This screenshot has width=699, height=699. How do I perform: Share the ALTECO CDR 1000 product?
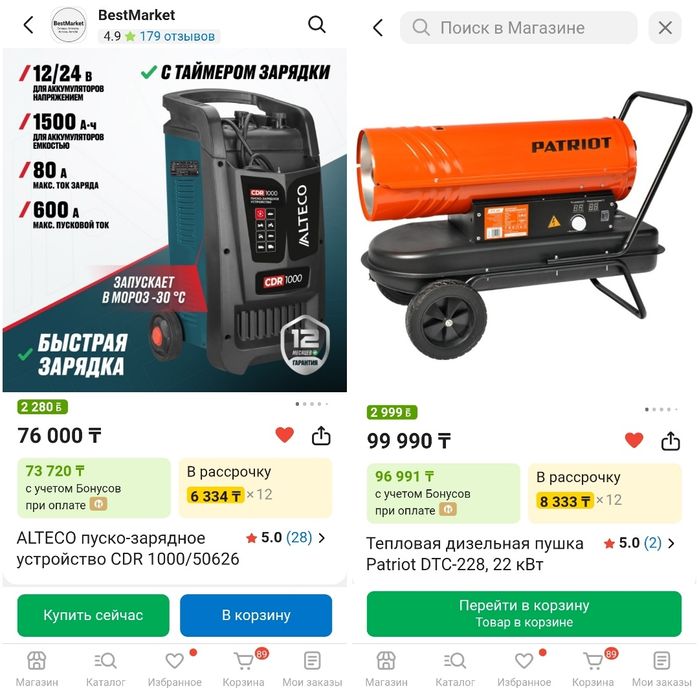pyautogui.click(x=321, y=435)
